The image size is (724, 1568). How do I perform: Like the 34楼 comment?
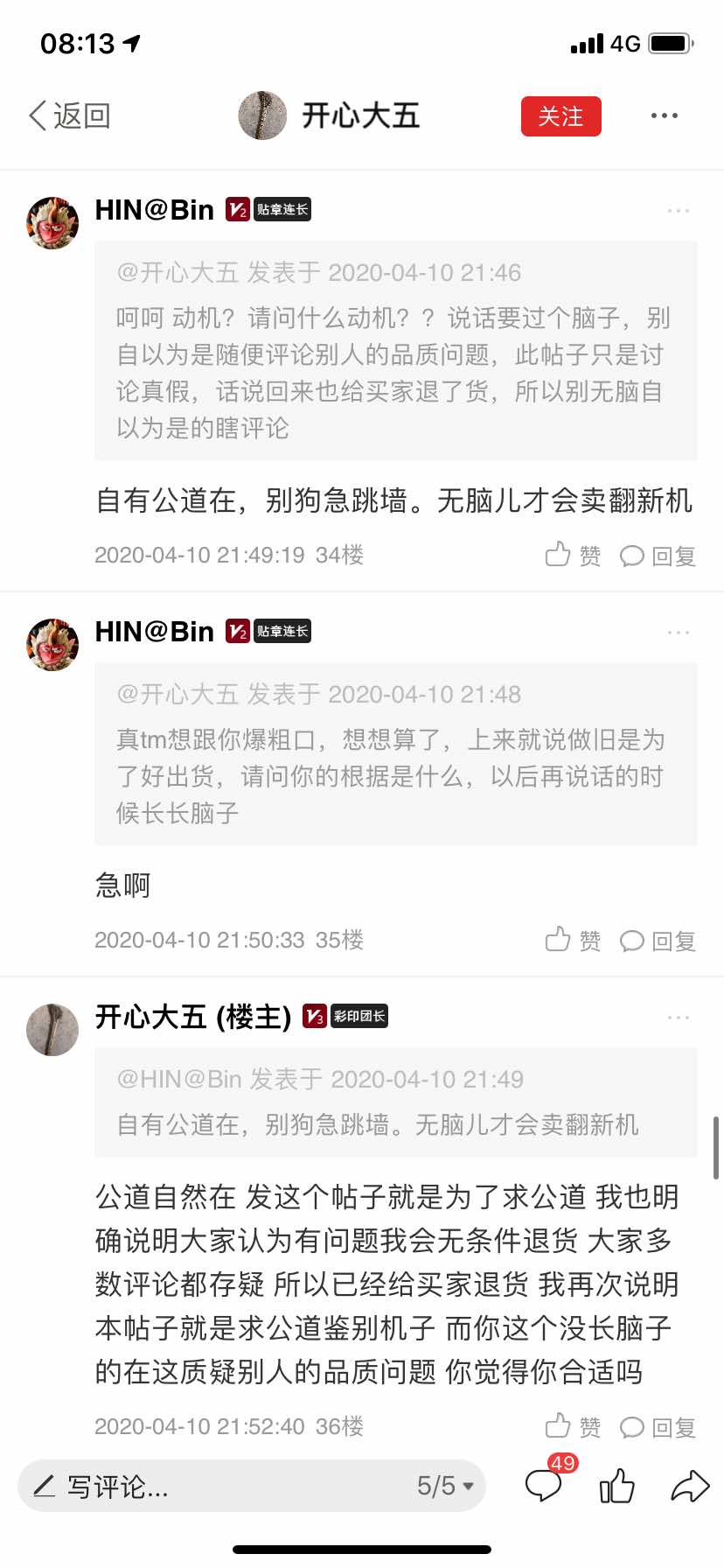click(x=573, y=555)
